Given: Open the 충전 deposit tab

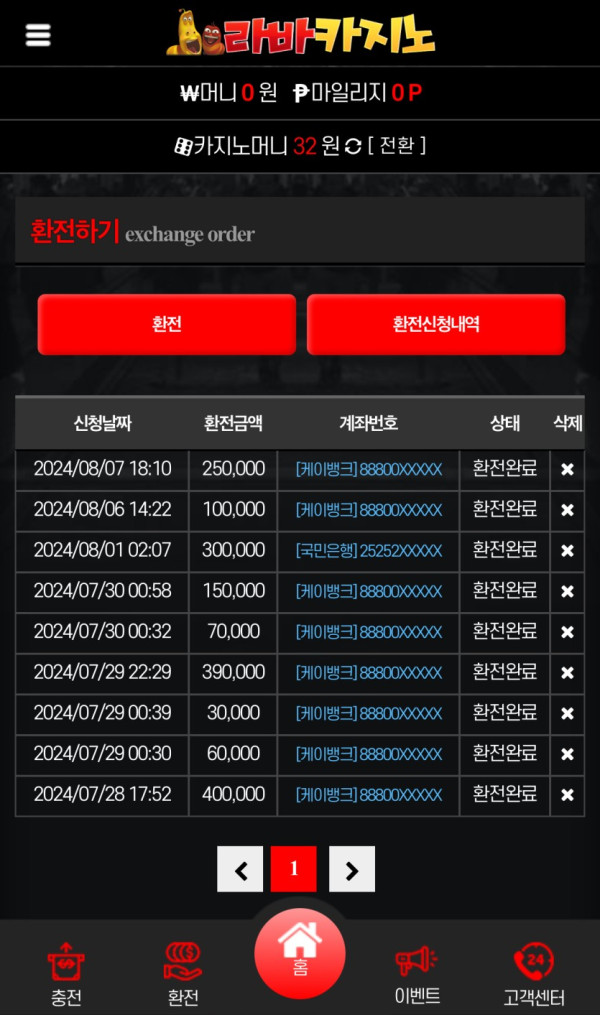Looking at the screenshot, I should [x=66, y=974].
